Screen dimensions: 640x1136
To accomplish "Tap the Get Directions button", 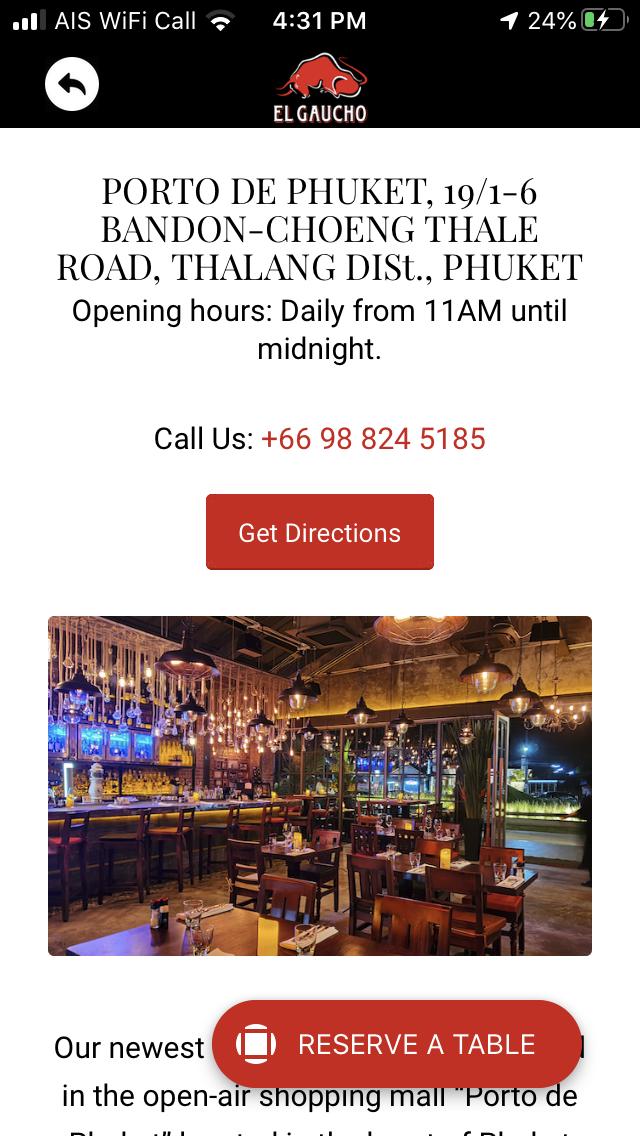I will pyautogui.click(x=320, y=532).
